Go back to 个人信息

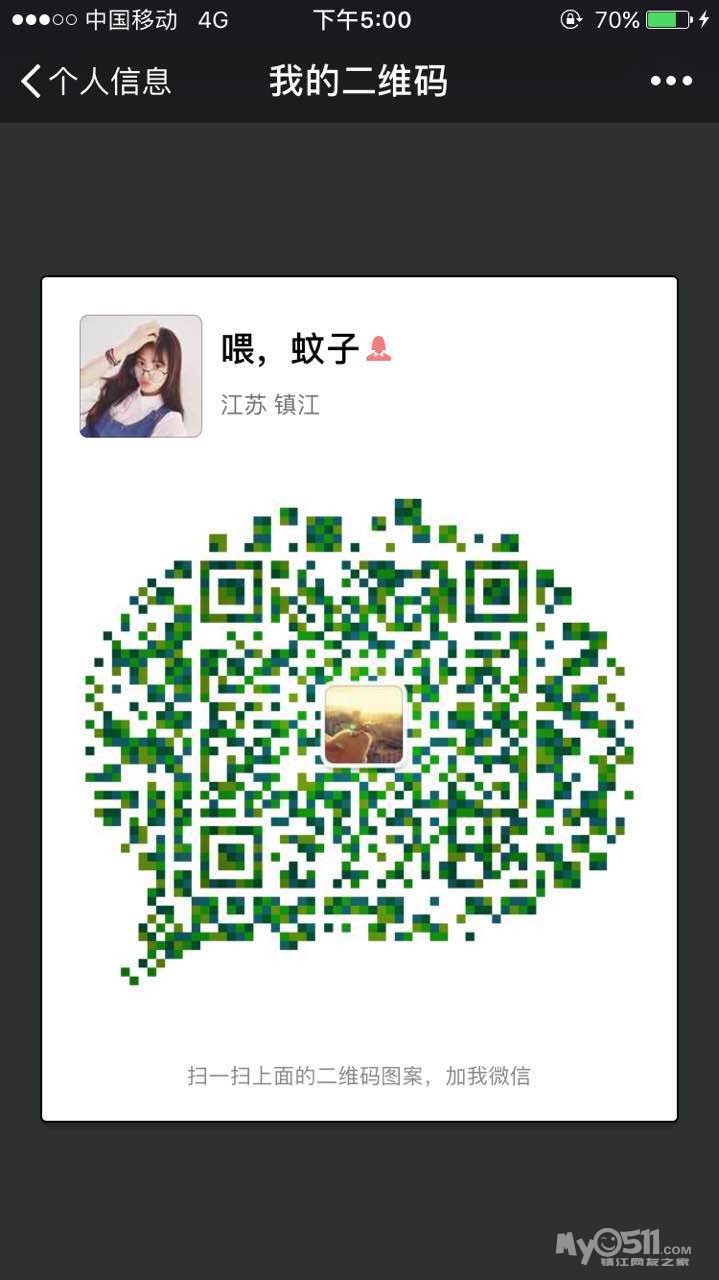95,81
